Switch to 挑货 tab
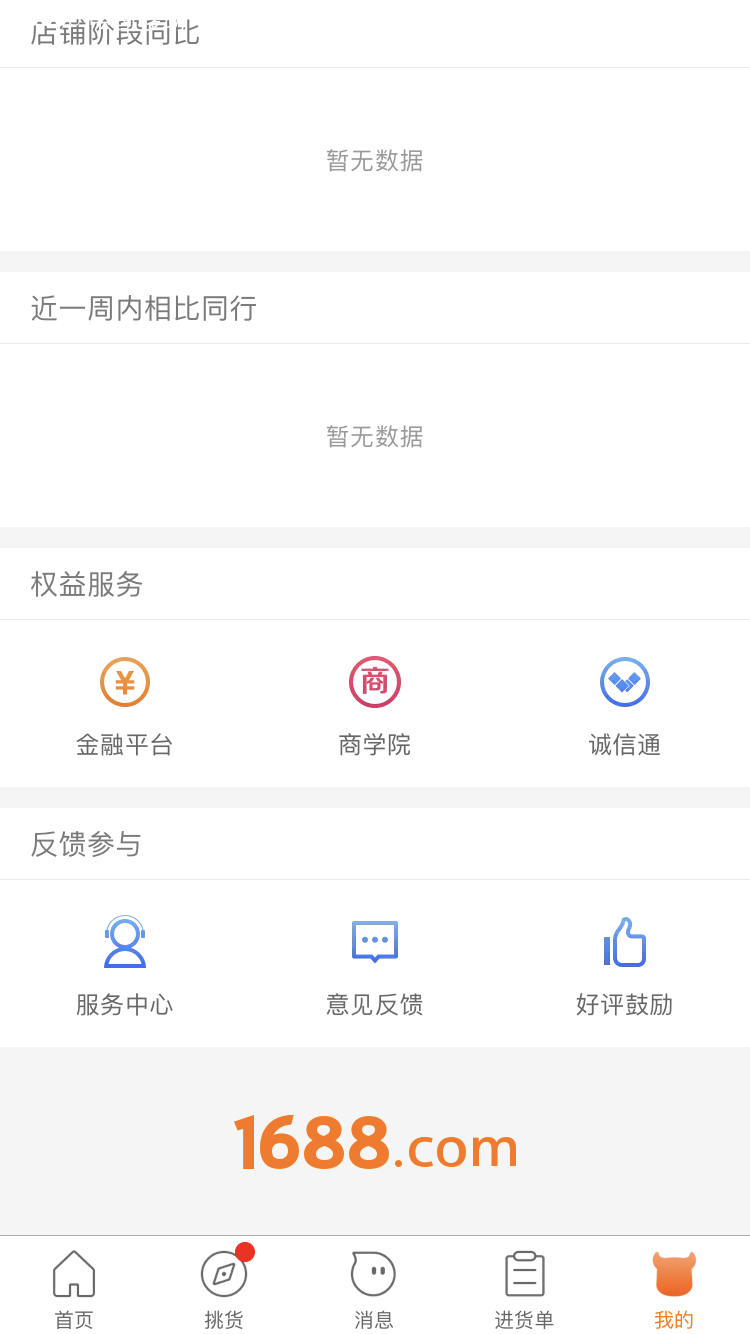Image resolution: width=750 pixels, height=1334 pixels. [224, 1290]
